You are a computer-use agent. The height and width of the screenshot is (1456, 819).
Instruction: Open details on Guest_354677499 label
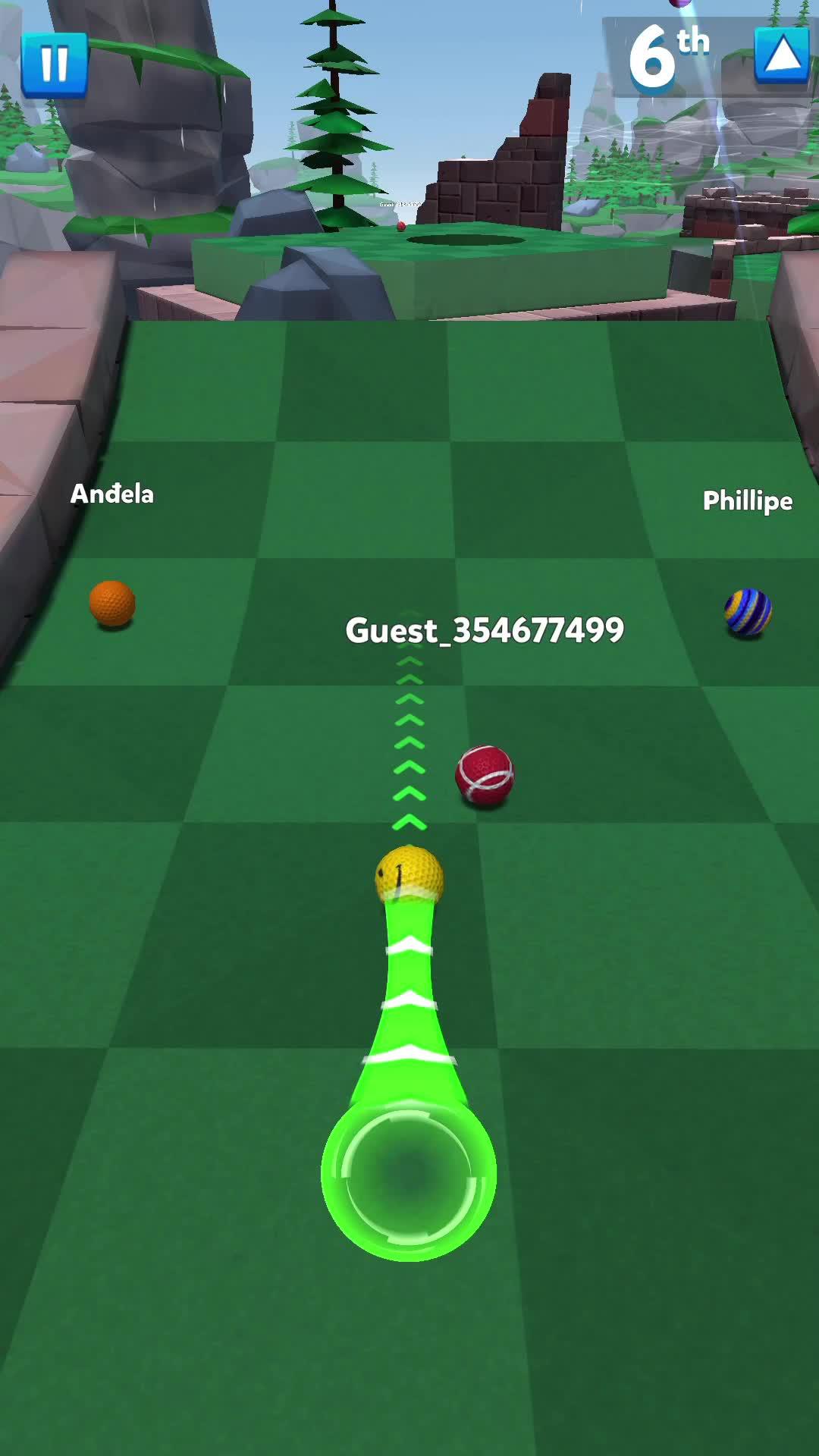485,629
